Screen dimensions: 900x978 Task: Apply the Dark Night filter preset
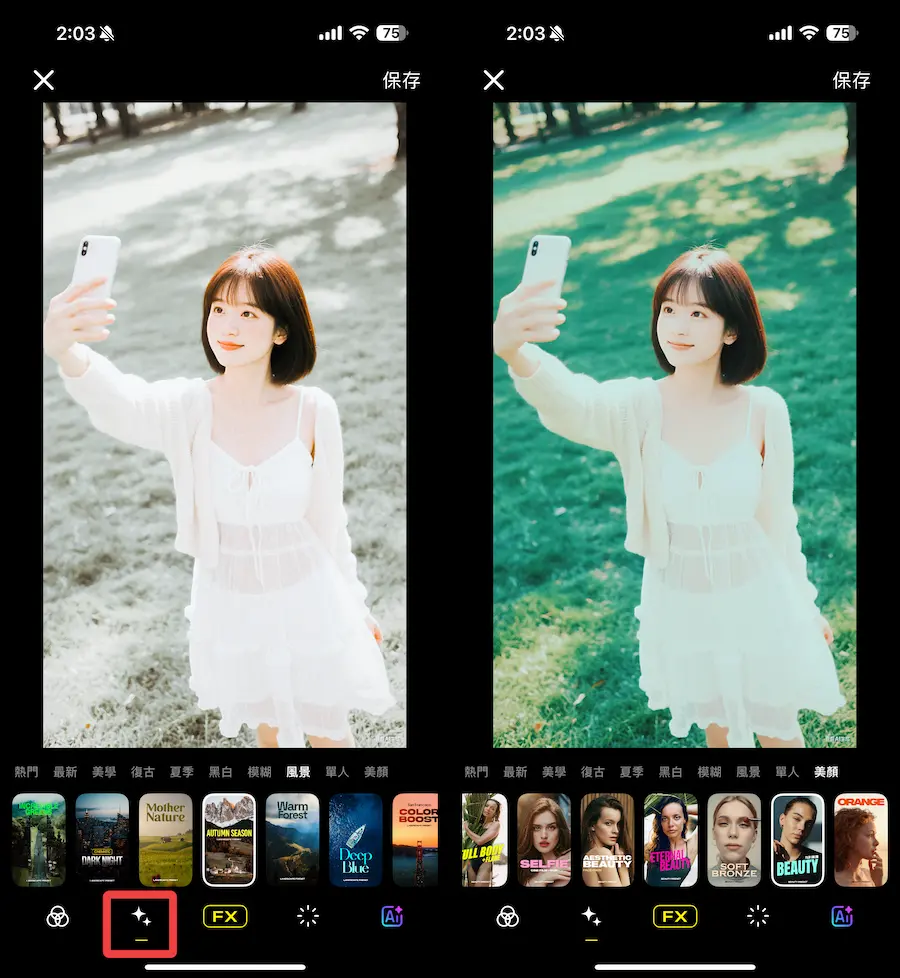coord(102,840)
